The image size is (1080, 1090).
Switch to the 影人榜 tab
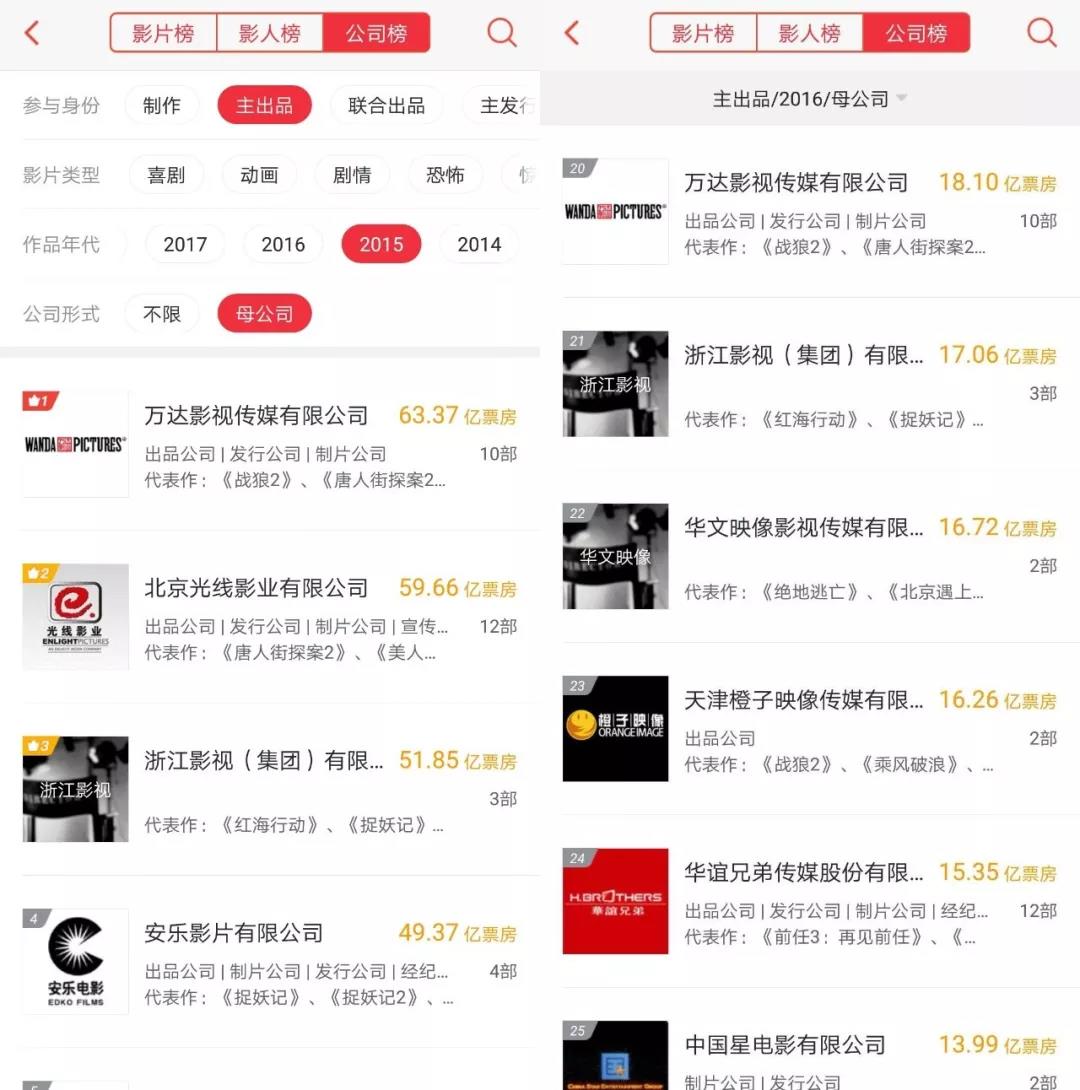[x=269, y=32]
